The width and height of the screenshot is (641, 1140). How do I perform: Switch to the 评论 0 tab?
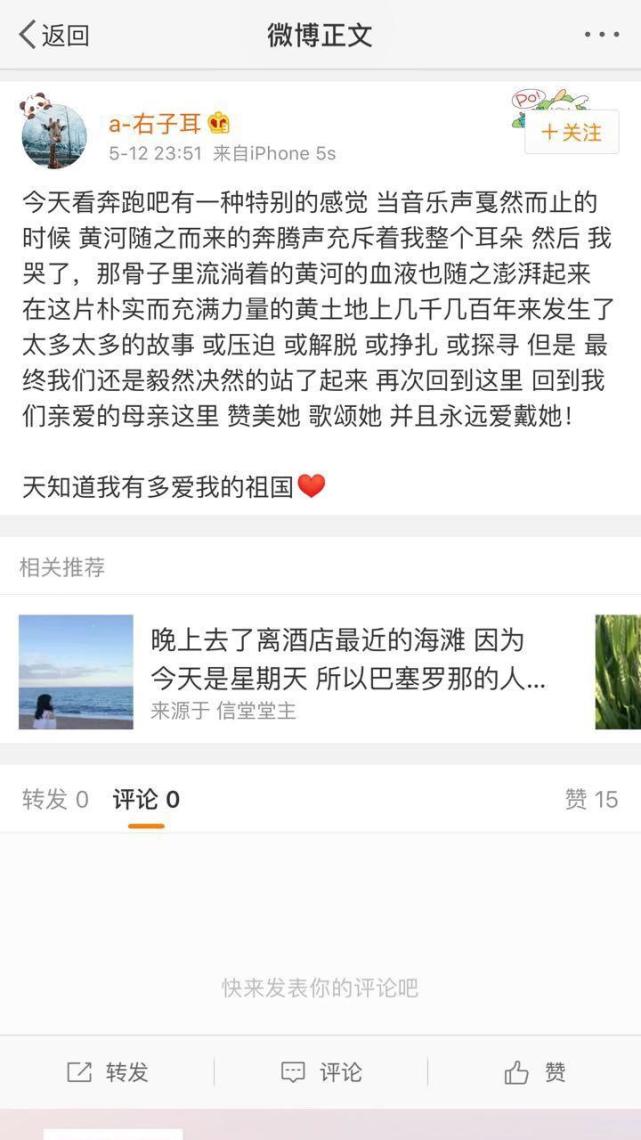(x=146, y=799)
